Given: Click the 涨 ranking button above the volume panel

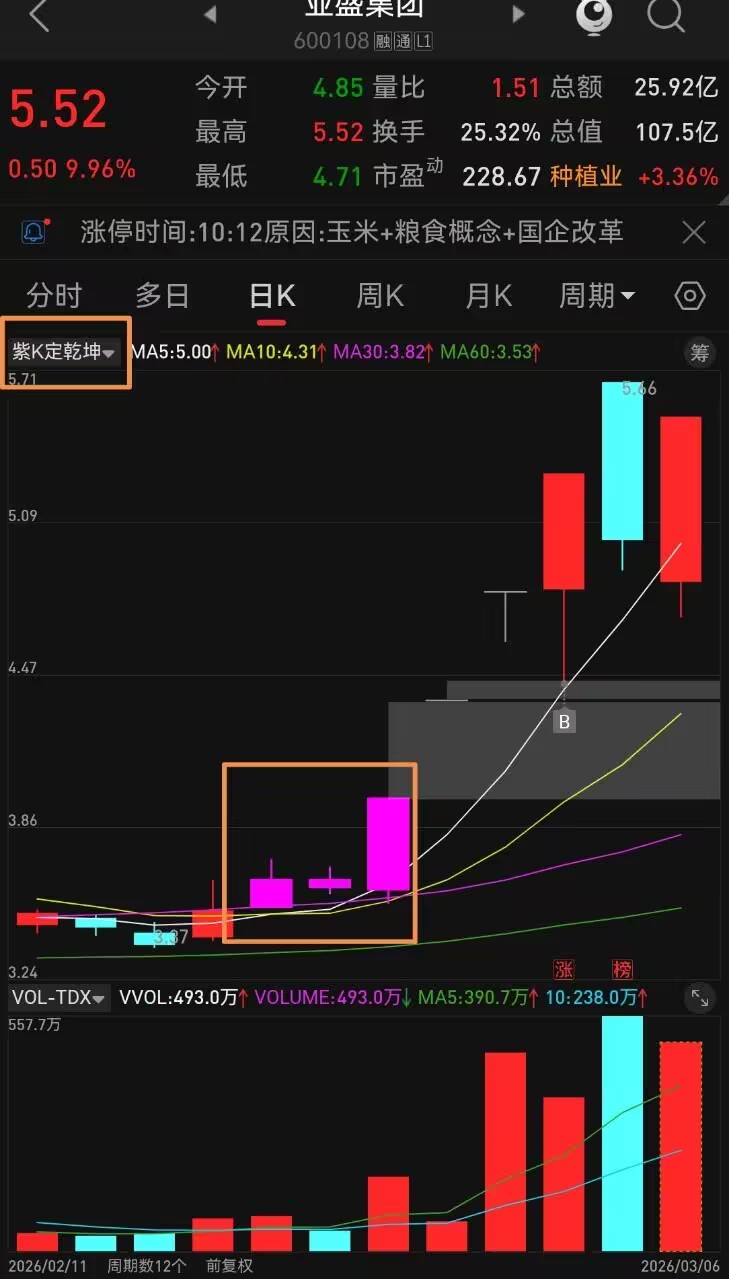Looking at the screenshot, I should click(562, 969).
